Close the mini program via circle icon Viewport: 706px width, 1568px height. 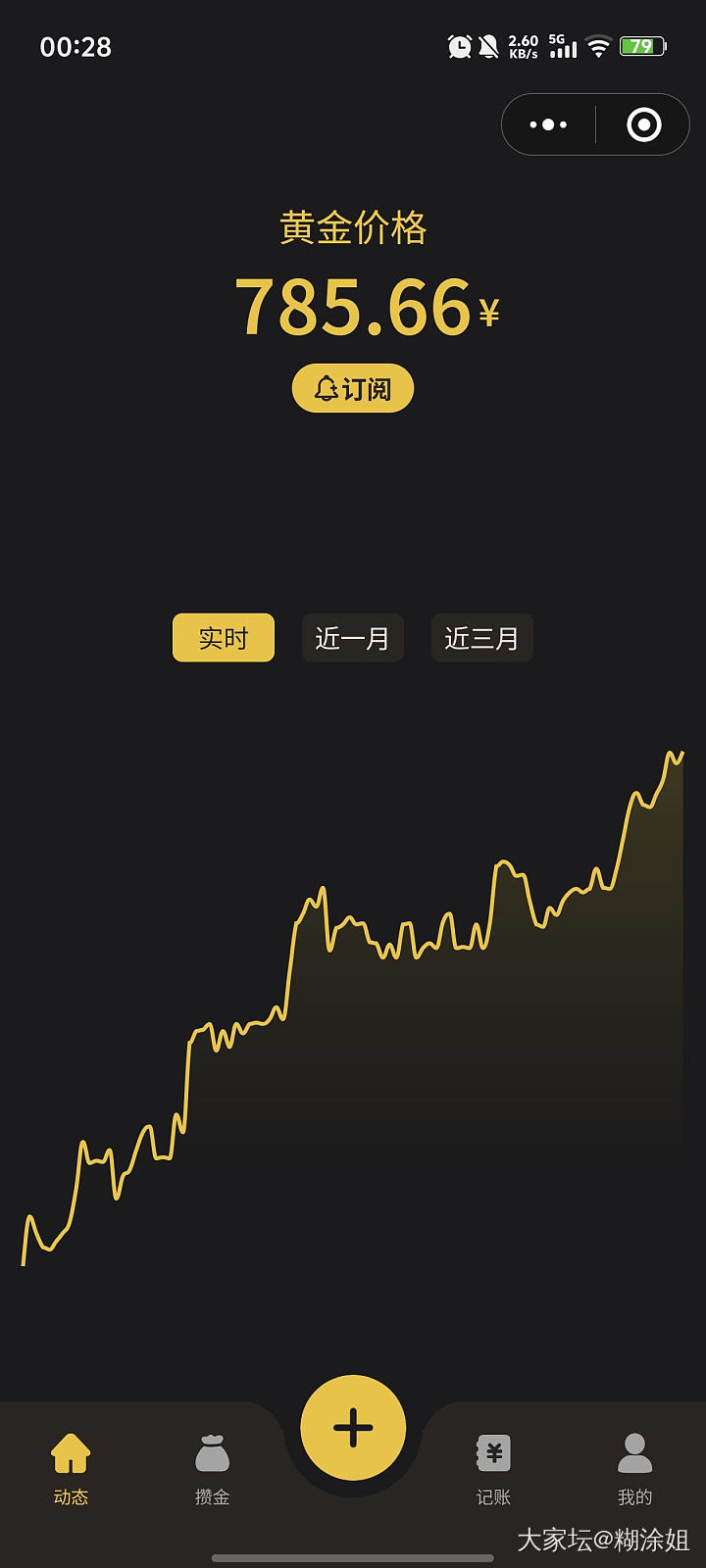(x=643, y=124)
